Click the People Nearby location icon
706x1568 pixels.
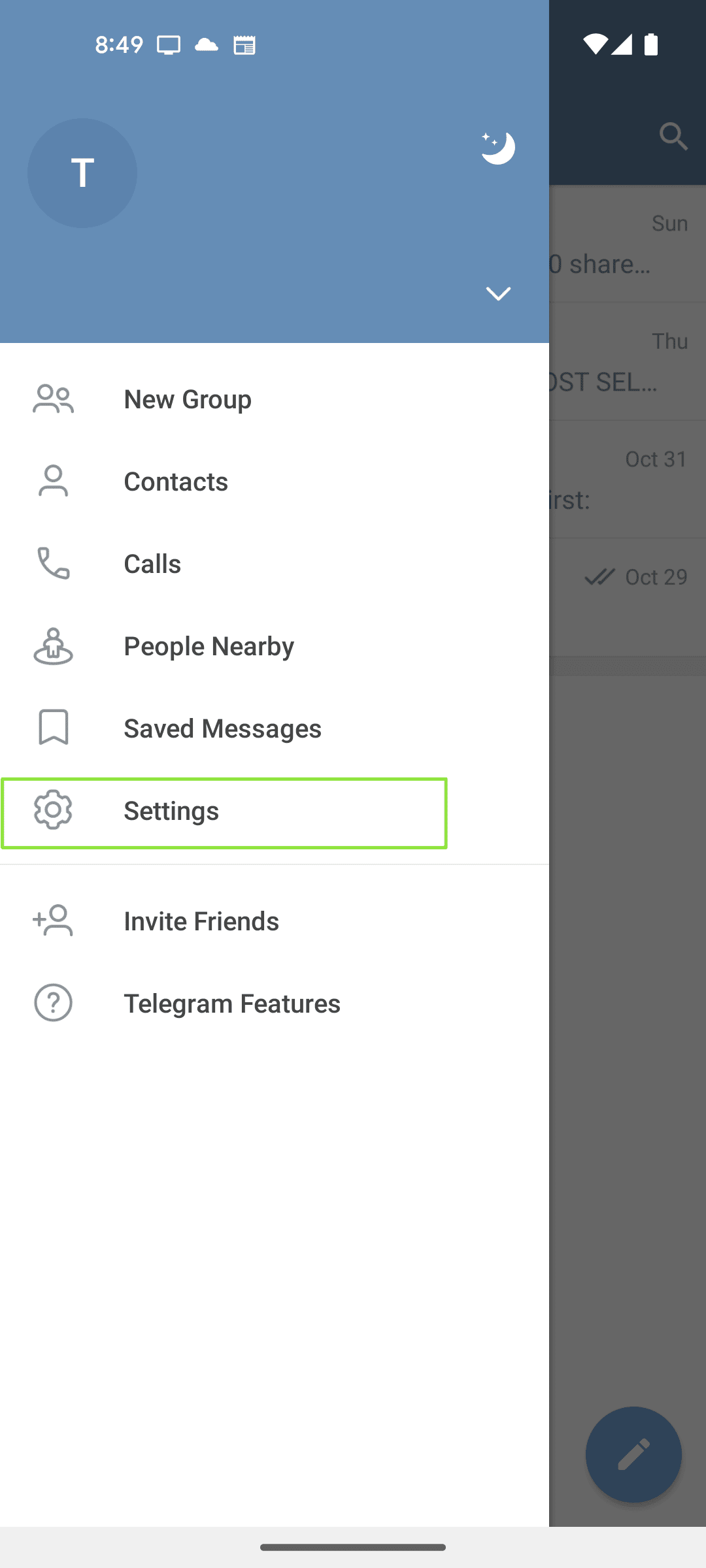click(x=53, y=645)
